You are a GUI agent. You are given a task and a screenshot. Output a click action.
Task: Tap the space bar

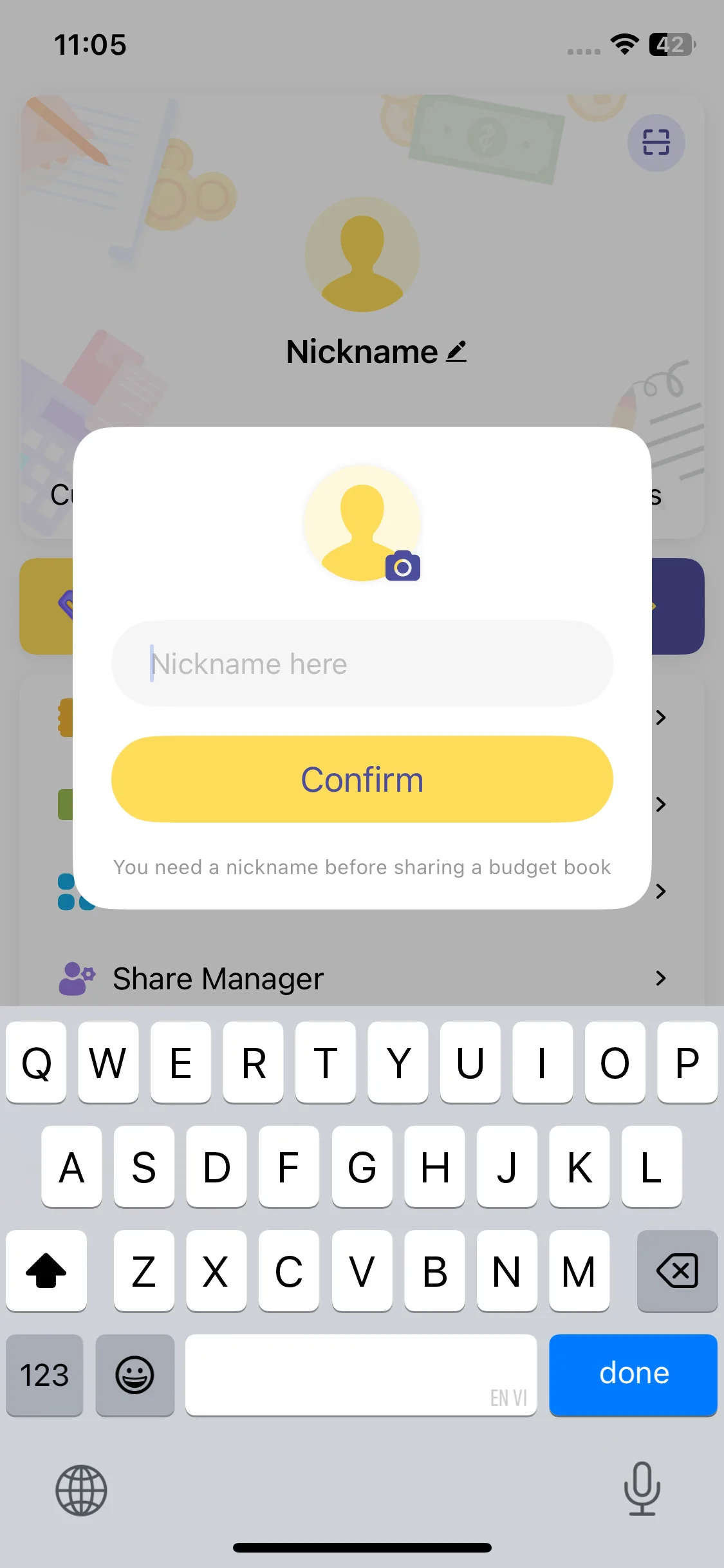pos(361,1374)
